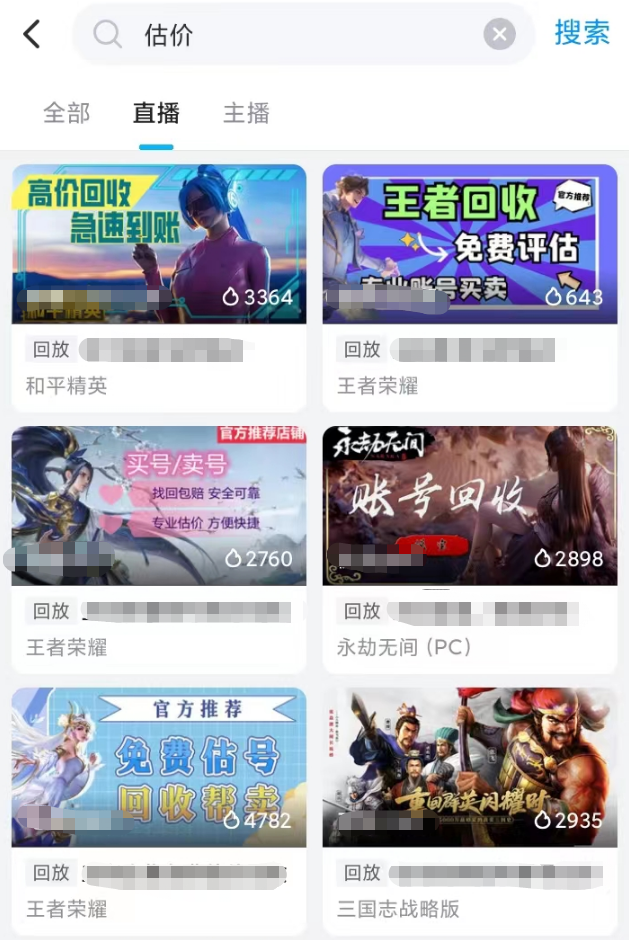Select the 直播 tab

pyautogui.click(x=156, y=113)
